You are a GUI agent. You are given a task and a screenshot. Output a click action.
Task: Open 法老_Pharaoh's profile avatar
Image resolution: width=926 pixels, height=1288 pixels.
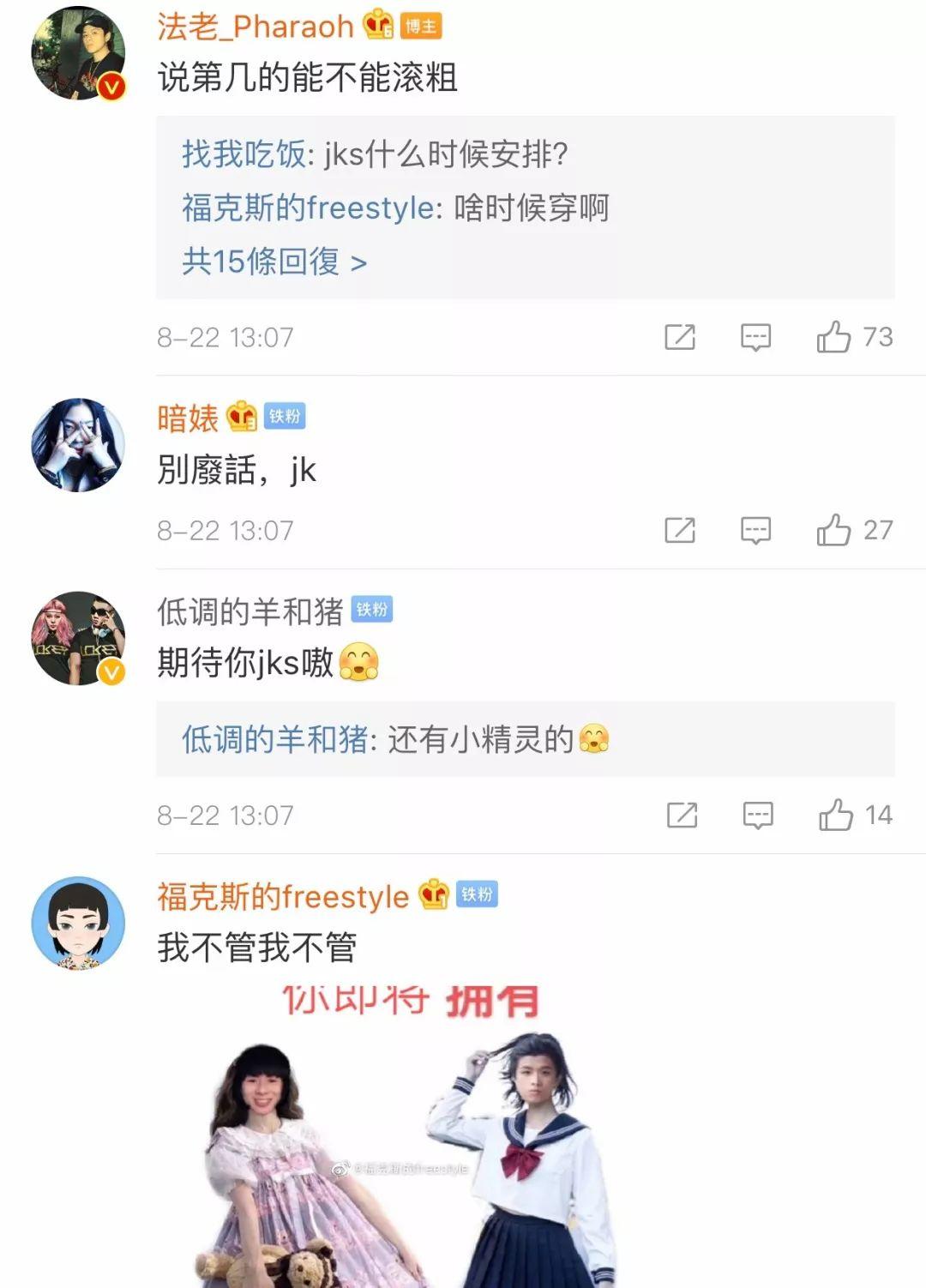[78, 53]
